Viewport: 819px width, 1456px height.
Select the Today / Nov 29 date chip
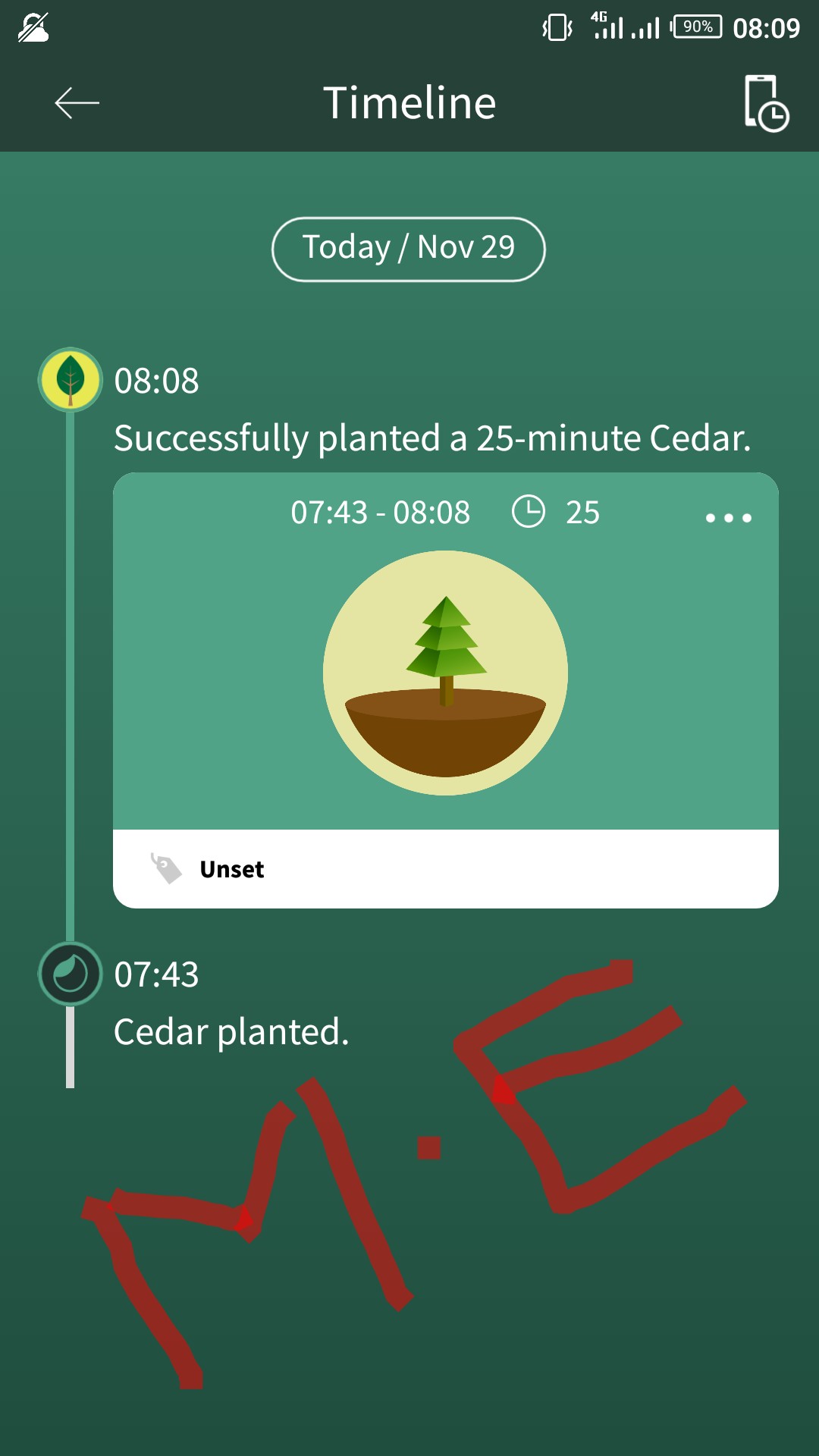(x=408, y=249)
